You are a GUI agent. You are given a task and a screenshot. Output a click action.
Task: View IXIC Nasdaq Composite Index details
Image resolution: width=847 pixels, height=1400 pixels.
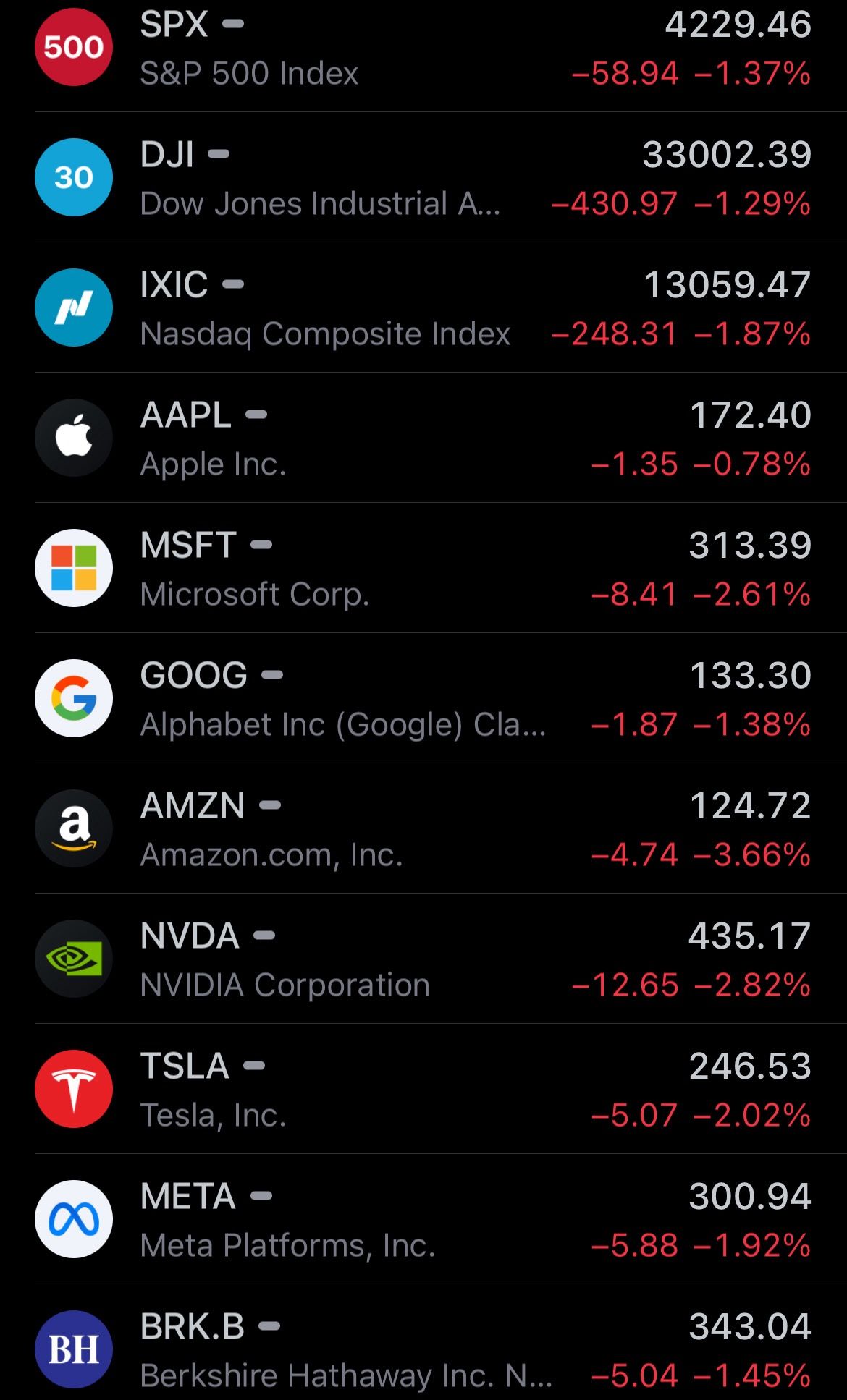(423, 307)
